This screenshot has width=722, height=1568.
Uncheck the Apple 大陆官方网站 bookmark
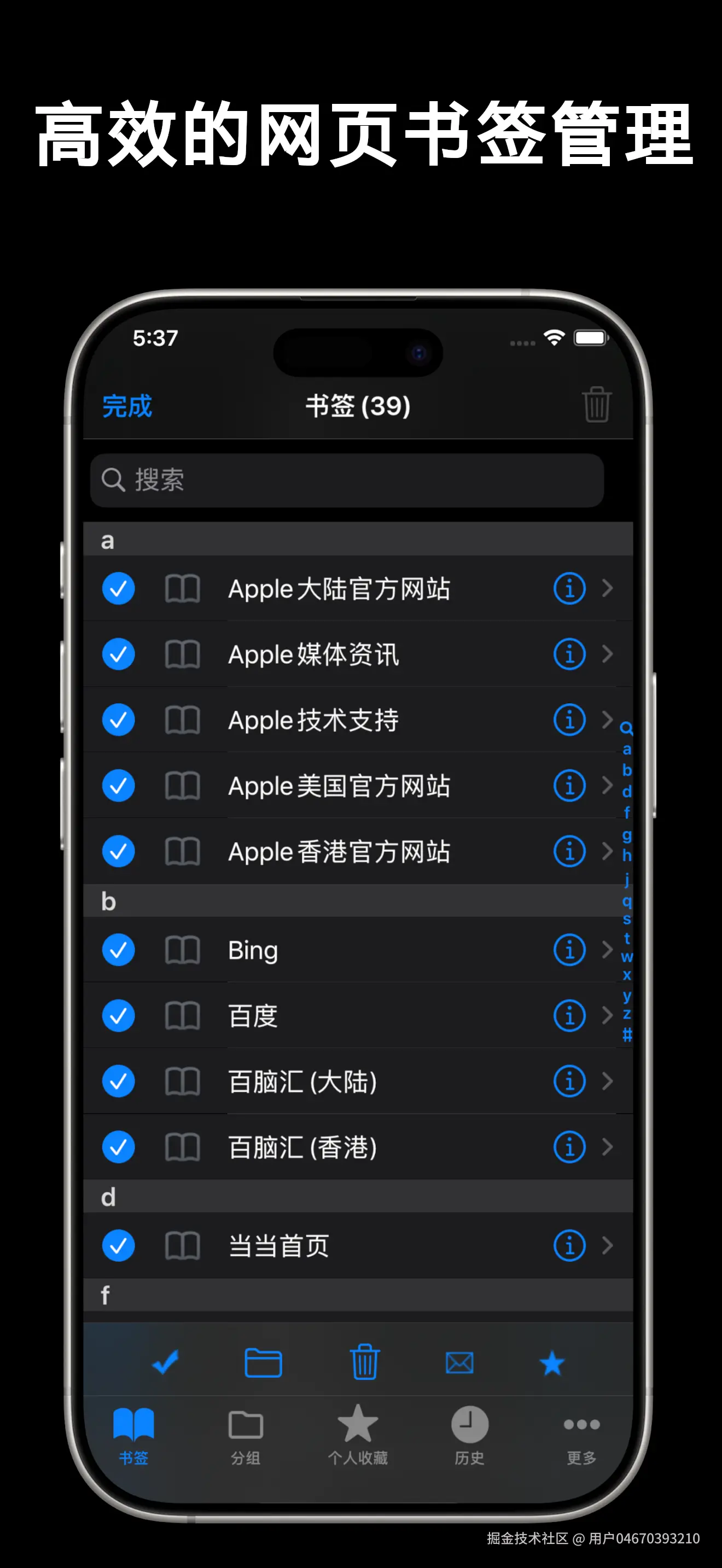point(118,589)
